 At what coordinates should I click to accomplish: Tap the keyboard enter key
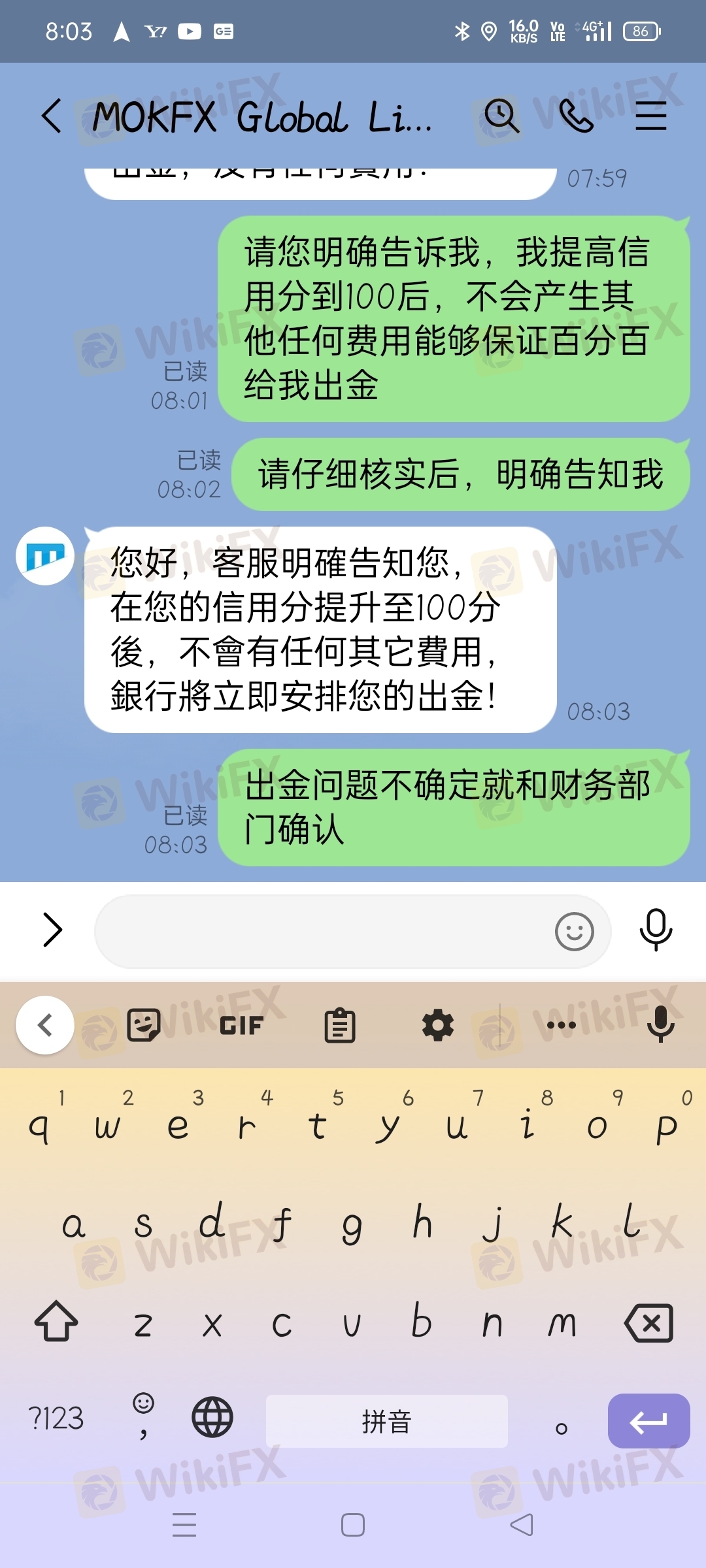[x=648, y=1421]
